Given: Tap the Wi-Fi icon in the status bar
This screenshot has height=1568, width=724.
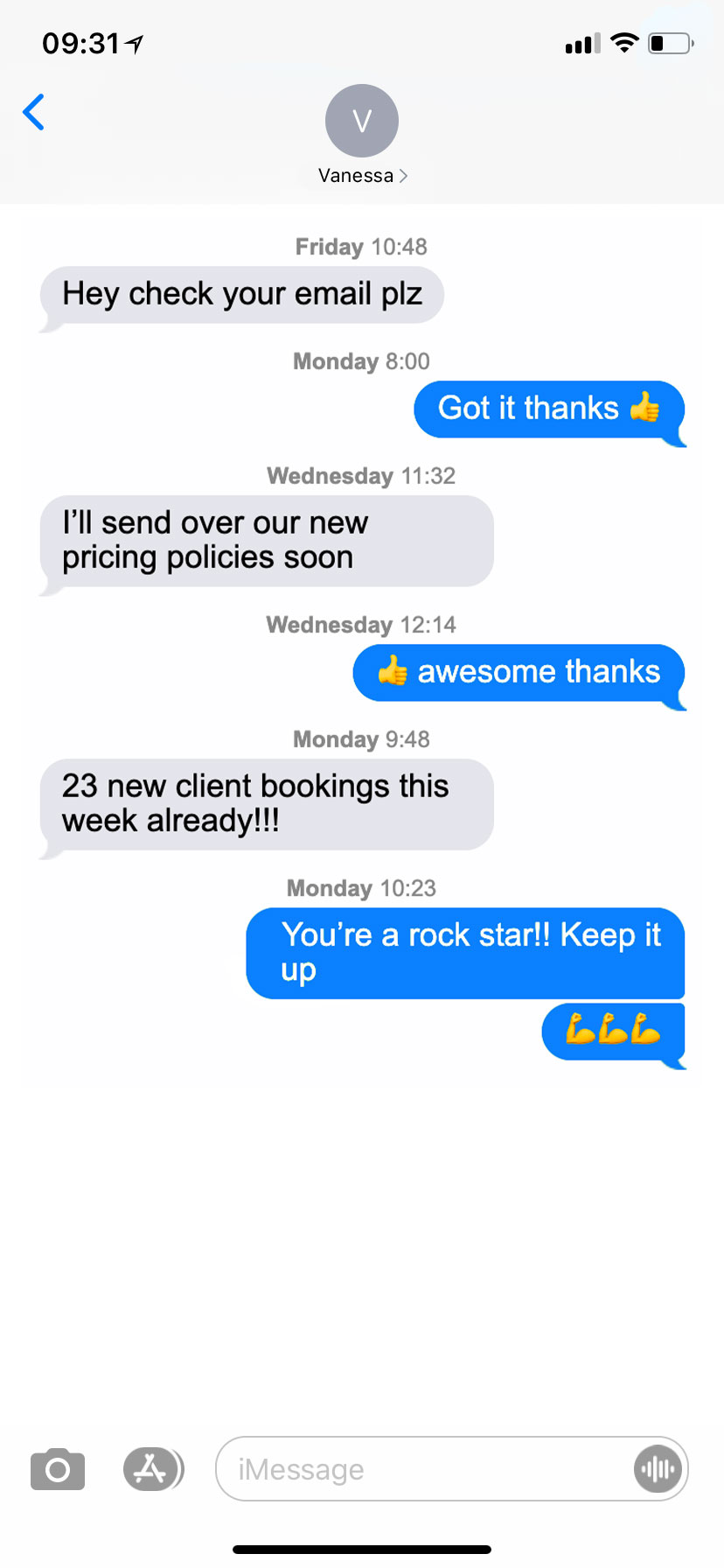Looking at the screenshot, I should [623, 43].
